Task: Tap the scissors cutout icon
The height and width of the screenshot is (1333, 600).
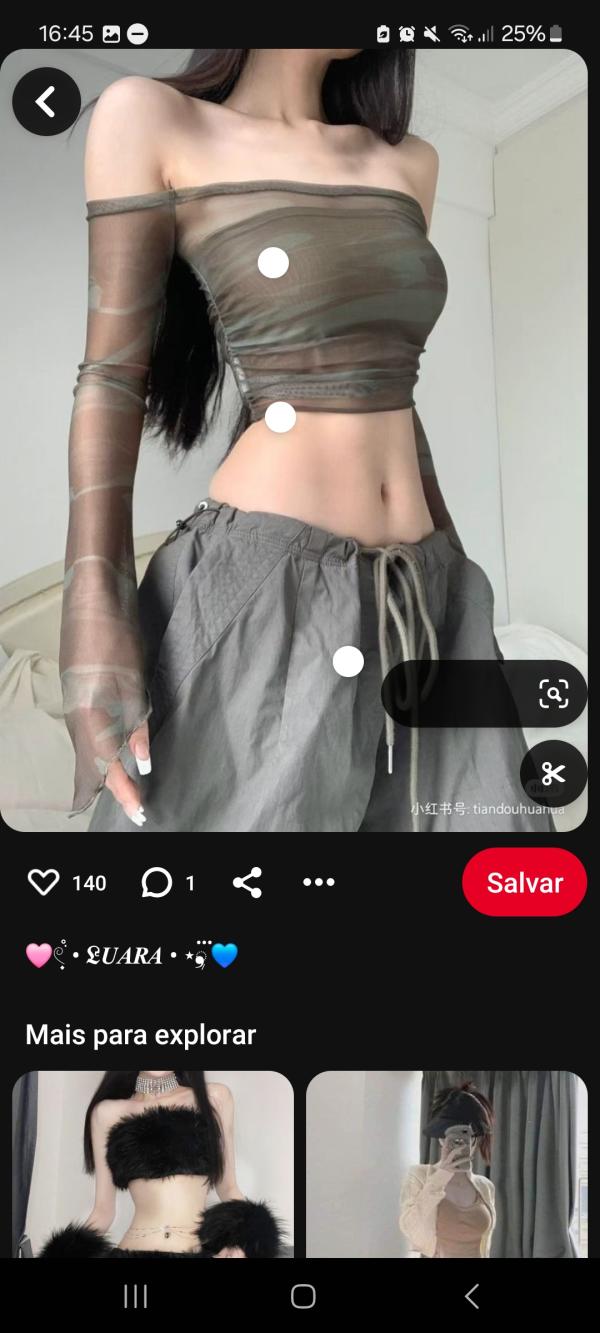Action: click(x=553, y=773)
